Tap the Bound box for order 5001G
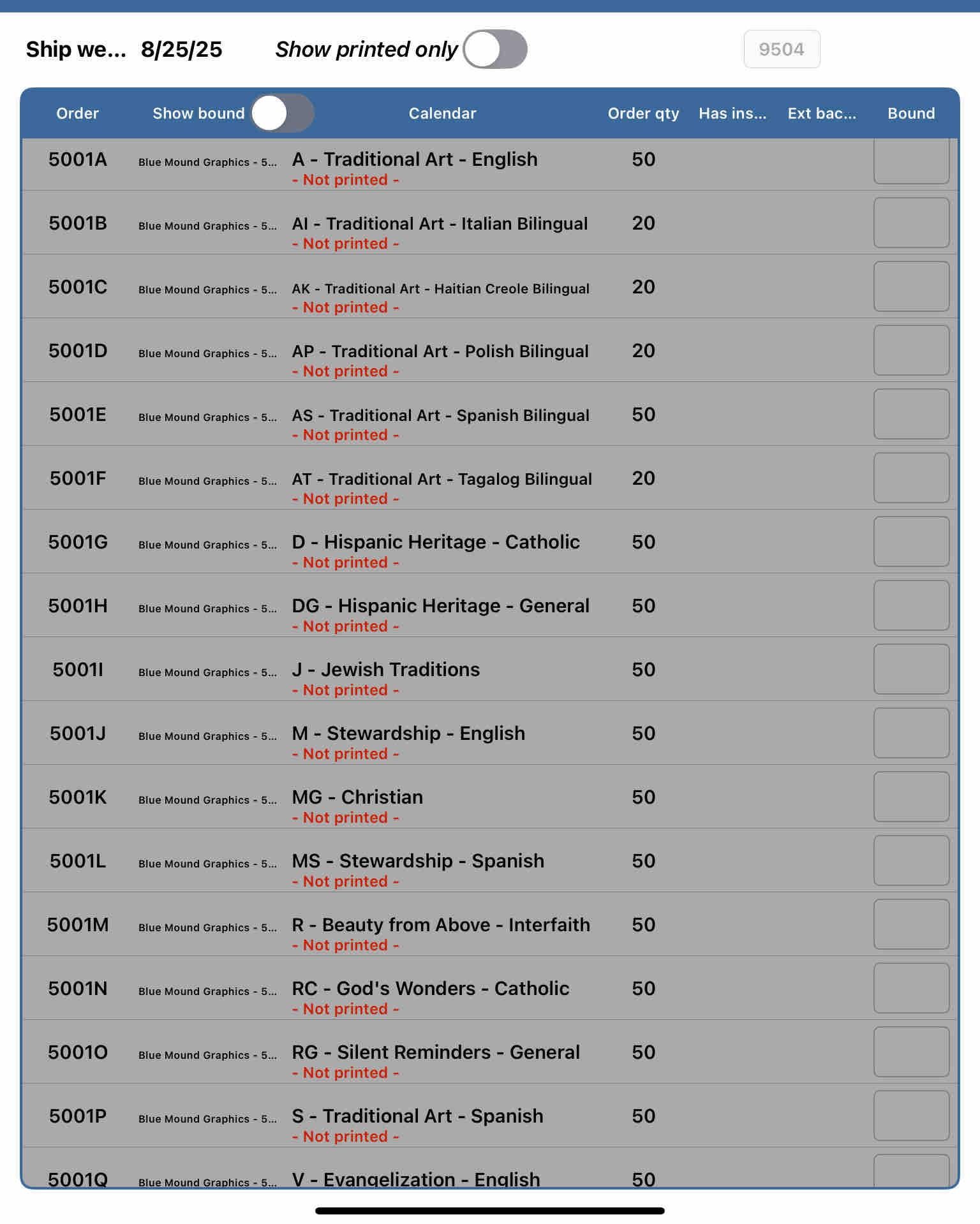The image size is (980, 1224). [x=910, y=542]
